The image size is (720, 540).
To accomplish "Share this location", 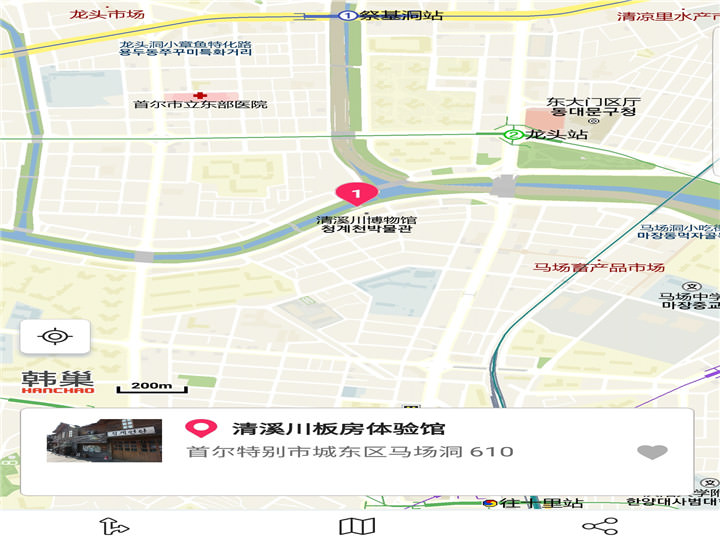I will 600,526.
